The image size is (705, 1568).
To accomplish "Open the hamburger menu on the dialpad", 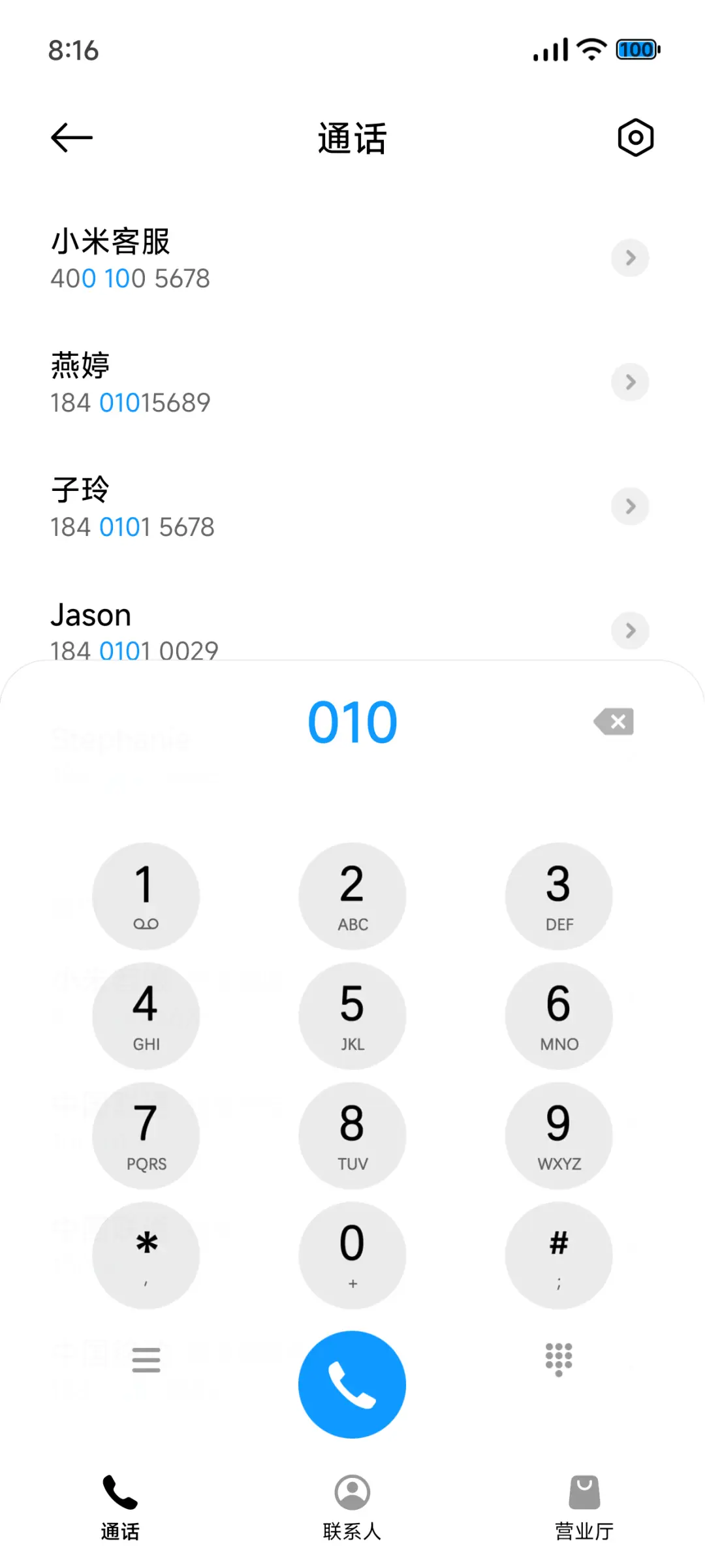I will click(x=146, y=1359).
